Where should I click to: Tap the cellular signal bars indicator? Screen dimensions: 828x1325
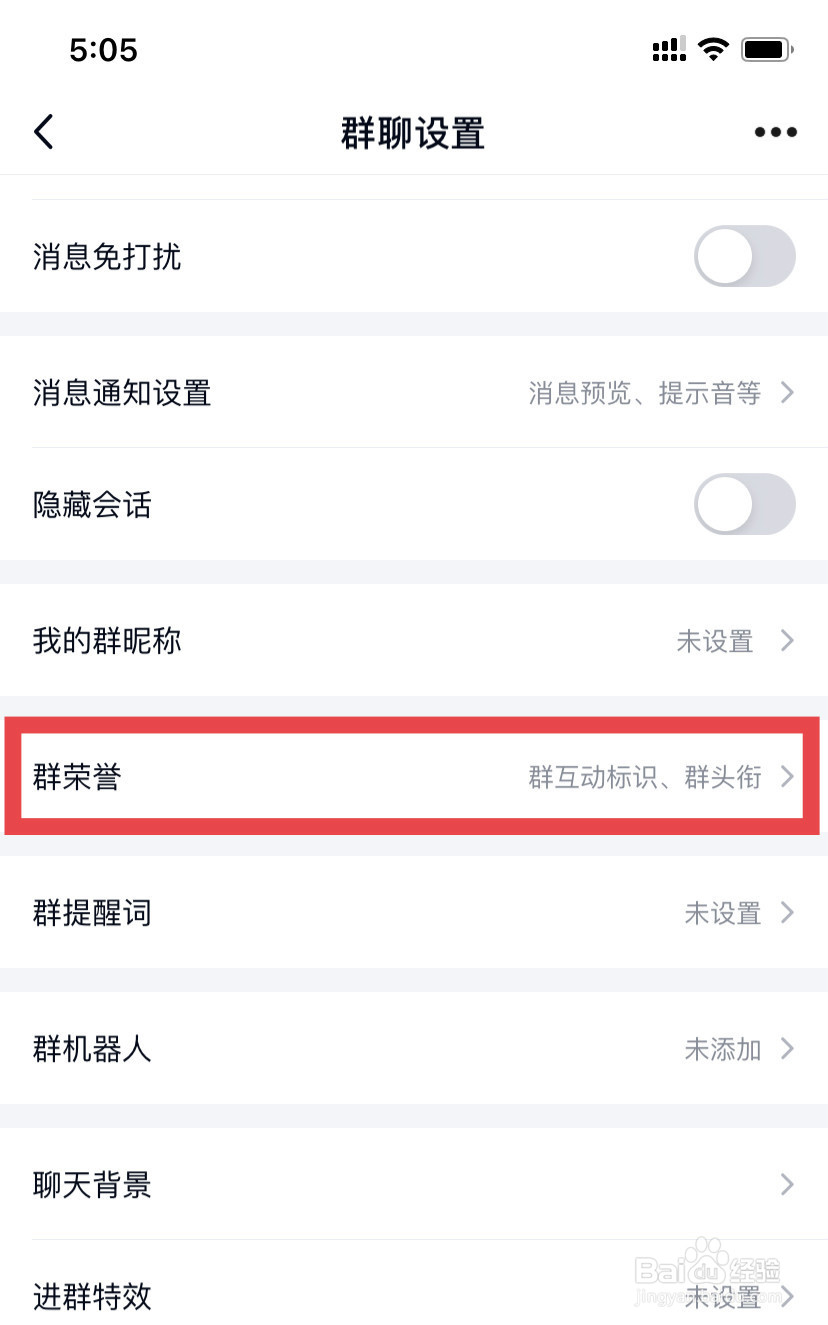(668, 49)
